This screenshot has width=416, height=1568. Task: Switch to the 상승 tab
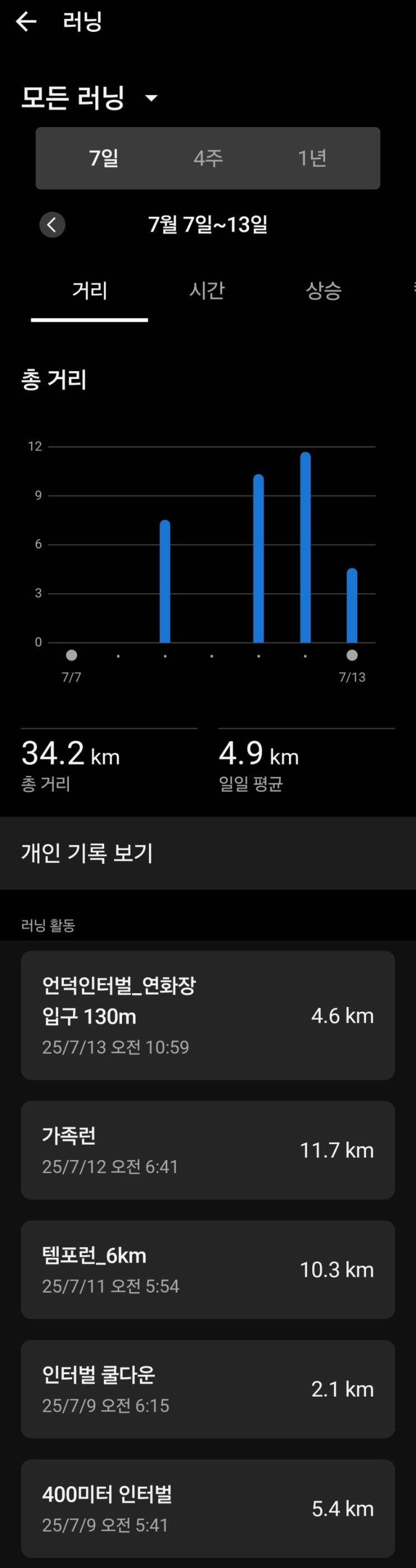pos(324,291)
